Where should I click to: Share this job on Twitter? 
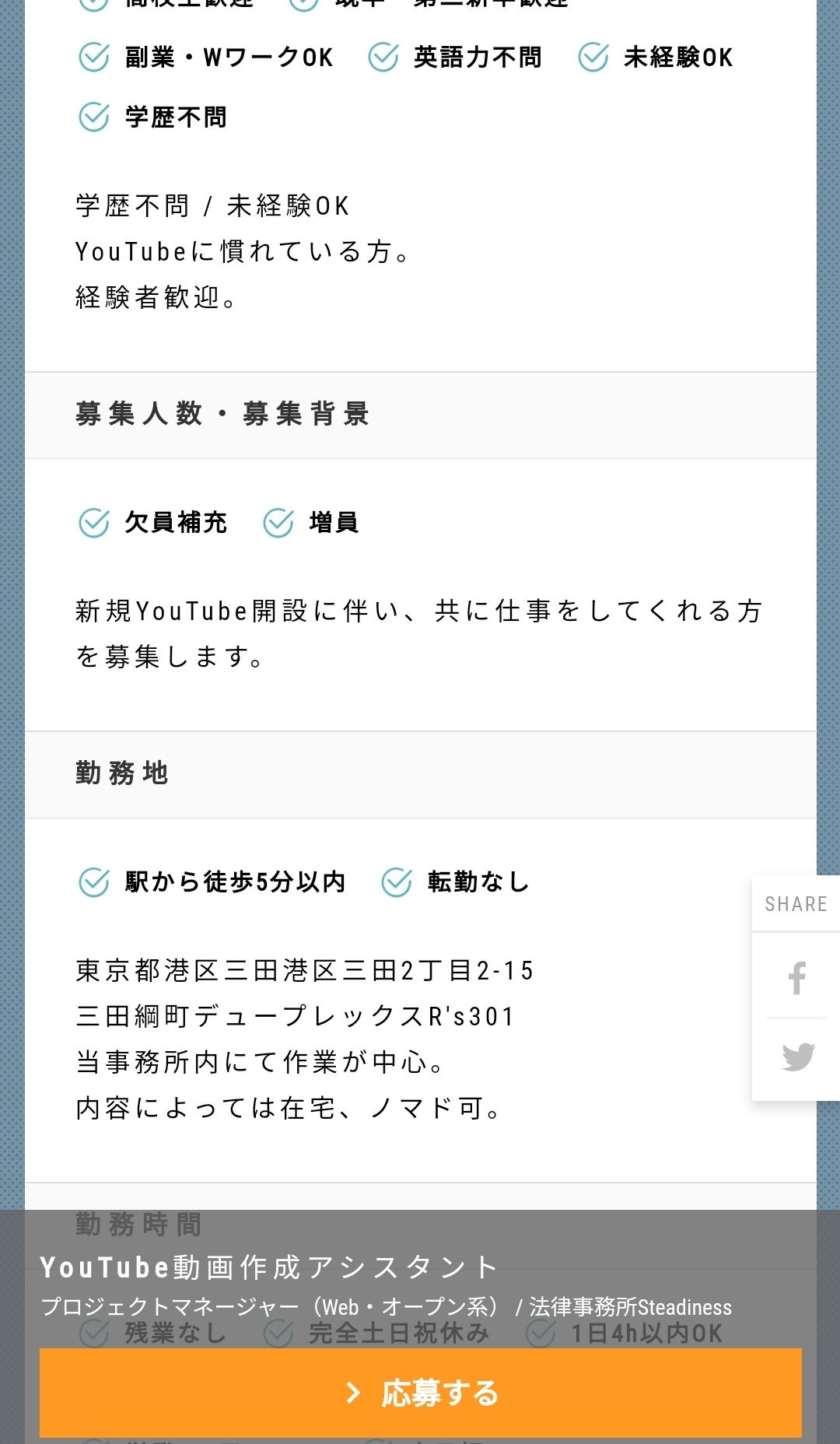click(x=798, y=1057)
